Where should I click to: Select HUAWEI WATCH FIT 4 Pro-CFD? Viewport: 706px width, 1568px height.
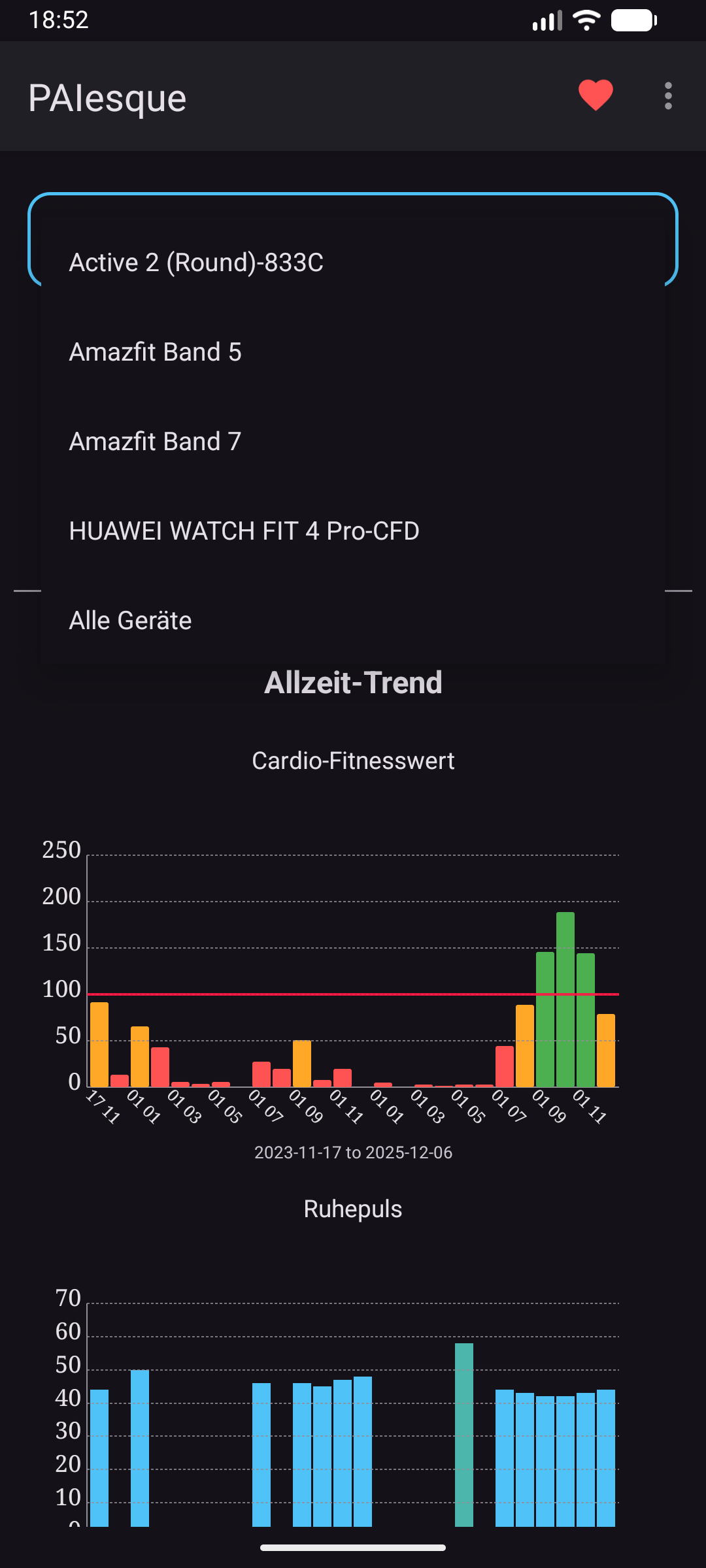[244, 531]
